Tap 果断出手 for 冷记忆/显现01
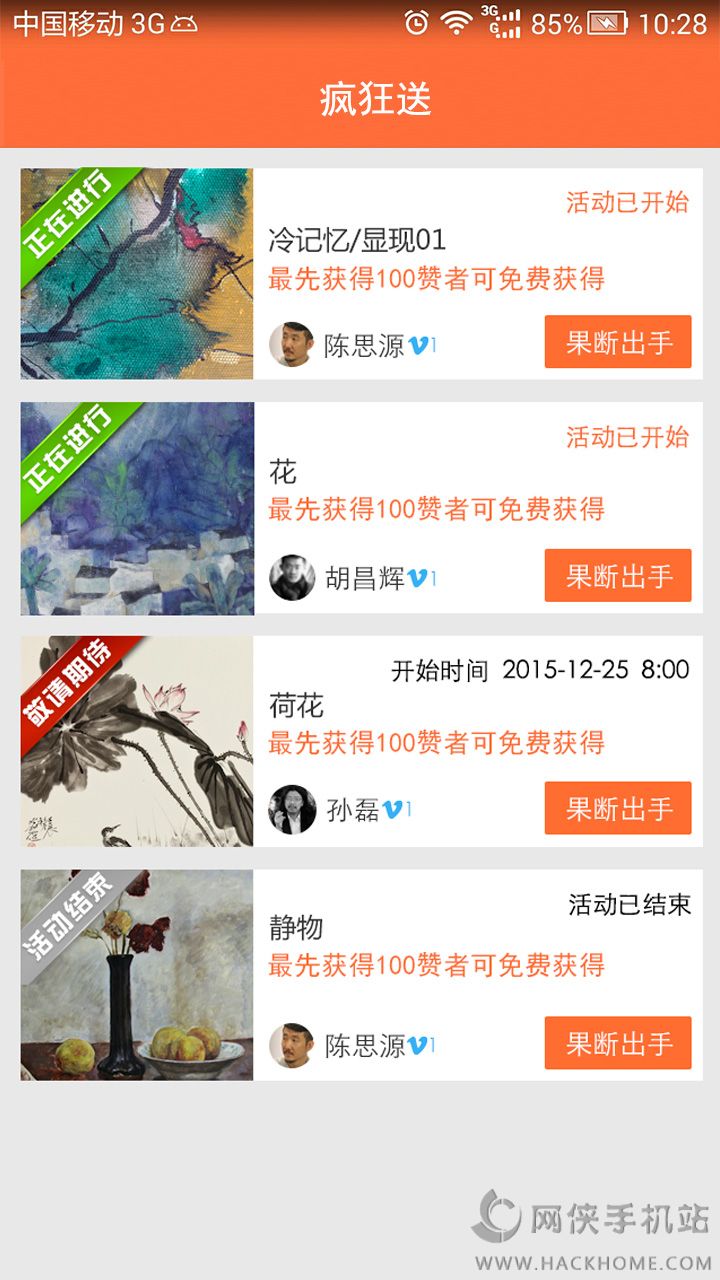This screenshot has width=720, height=1280. tap(618, 342)
